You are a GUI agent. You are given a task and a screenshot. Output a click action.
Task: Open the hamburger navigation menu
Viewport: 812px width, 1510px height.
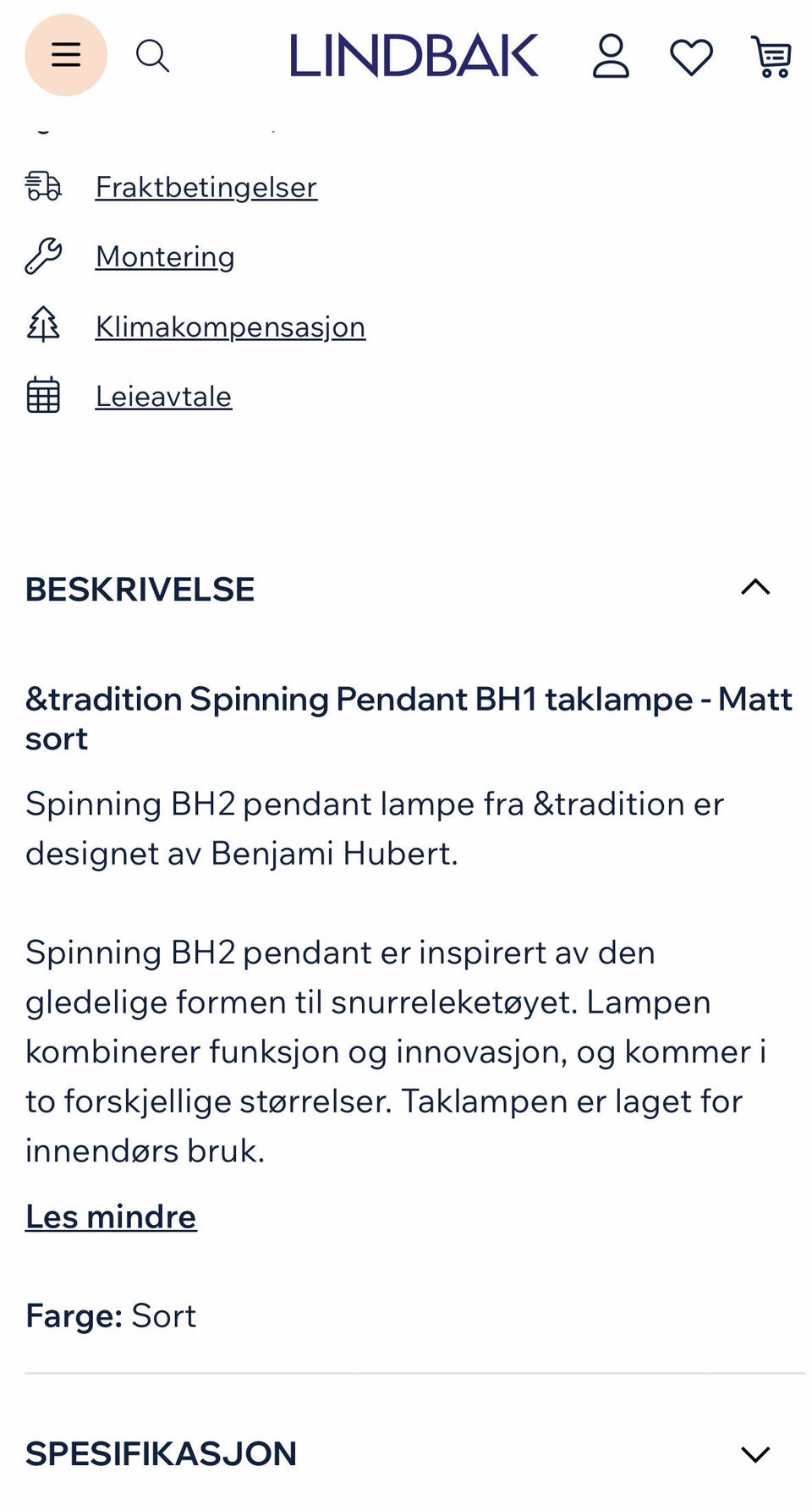point(65,55)
